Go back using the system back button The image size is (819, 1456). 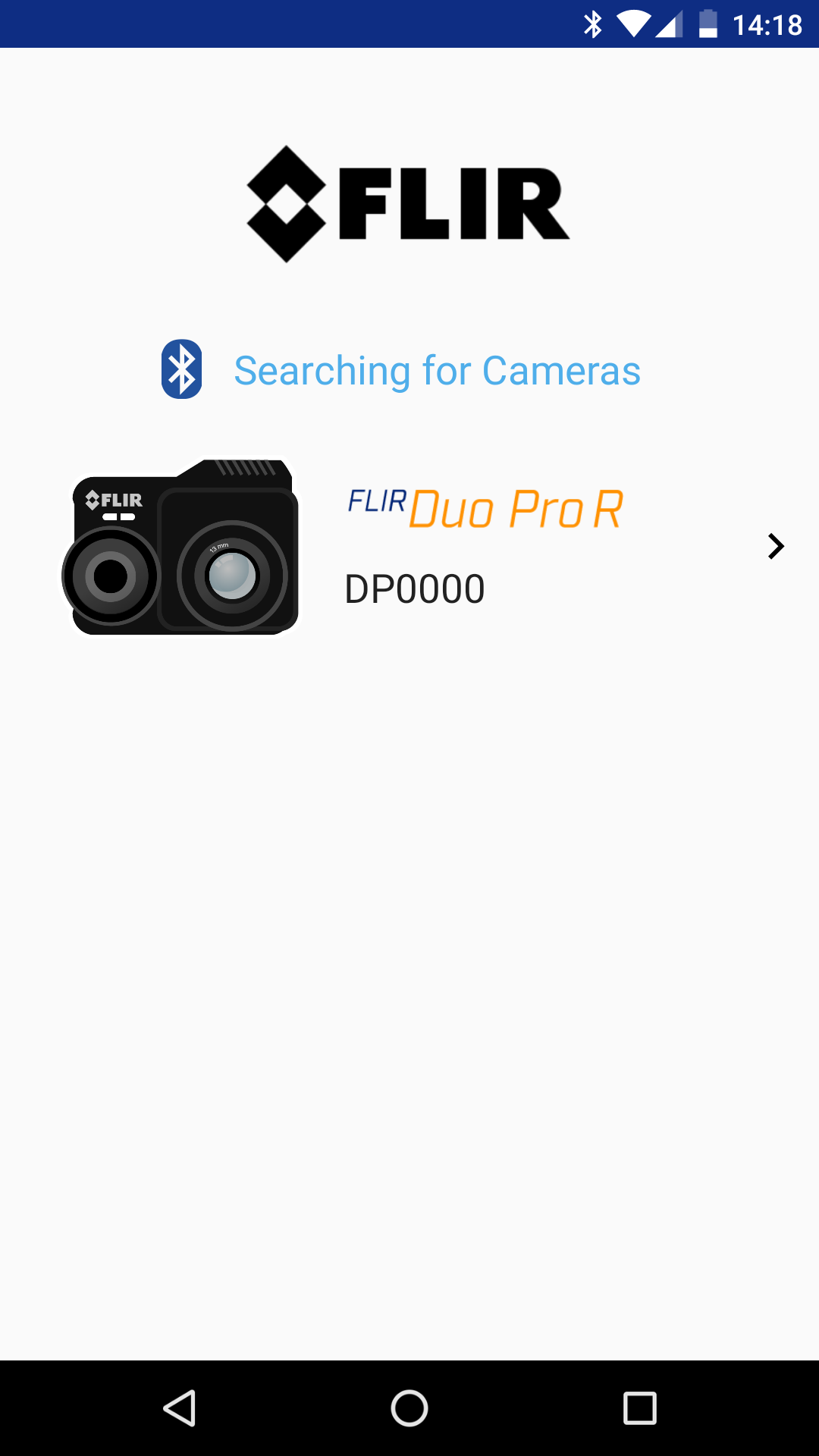pos(180,1408)
